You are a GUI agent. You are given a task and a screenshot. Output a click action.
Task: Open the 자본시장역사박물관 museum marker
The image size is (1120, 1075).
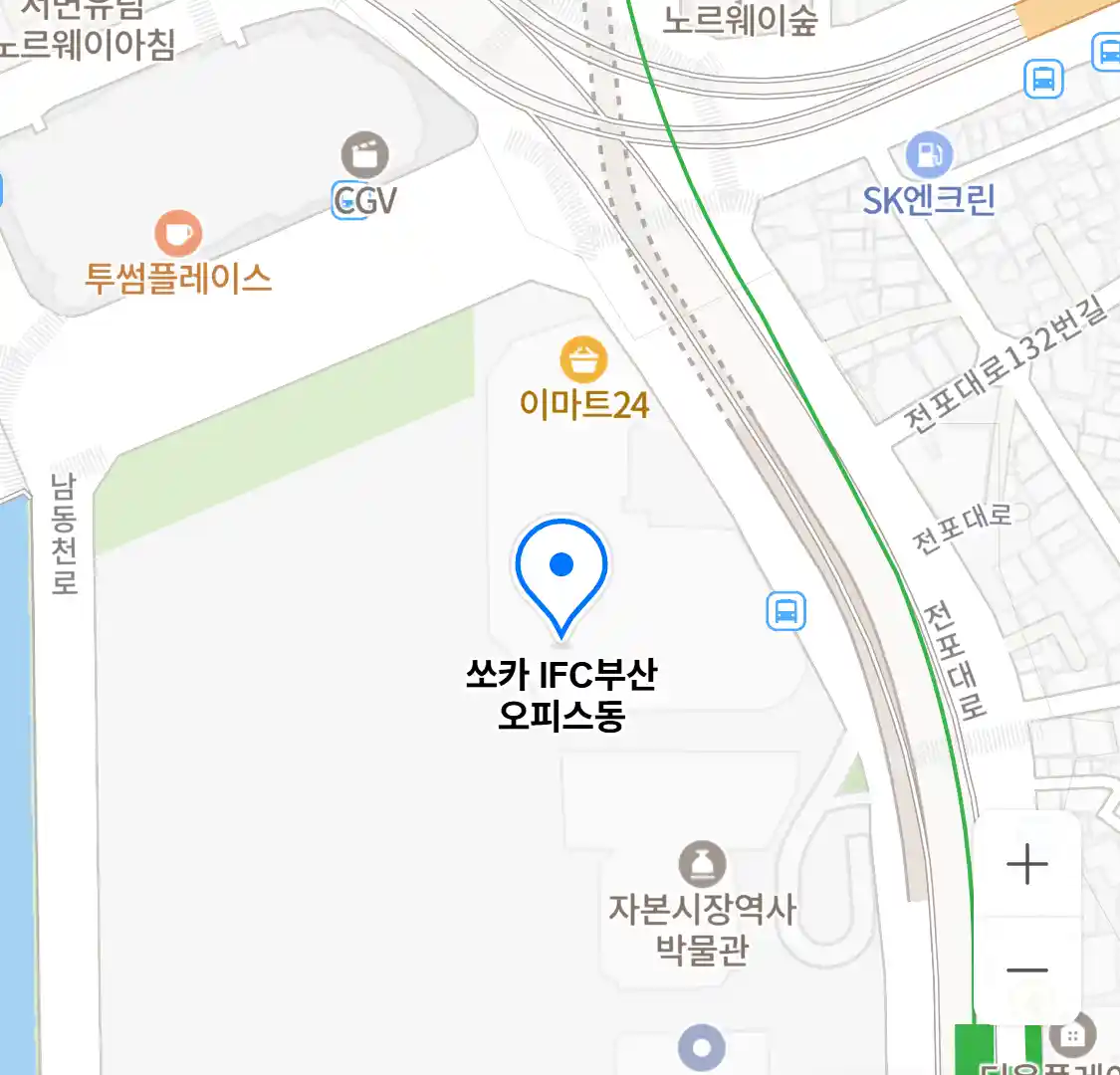point(702,864)
